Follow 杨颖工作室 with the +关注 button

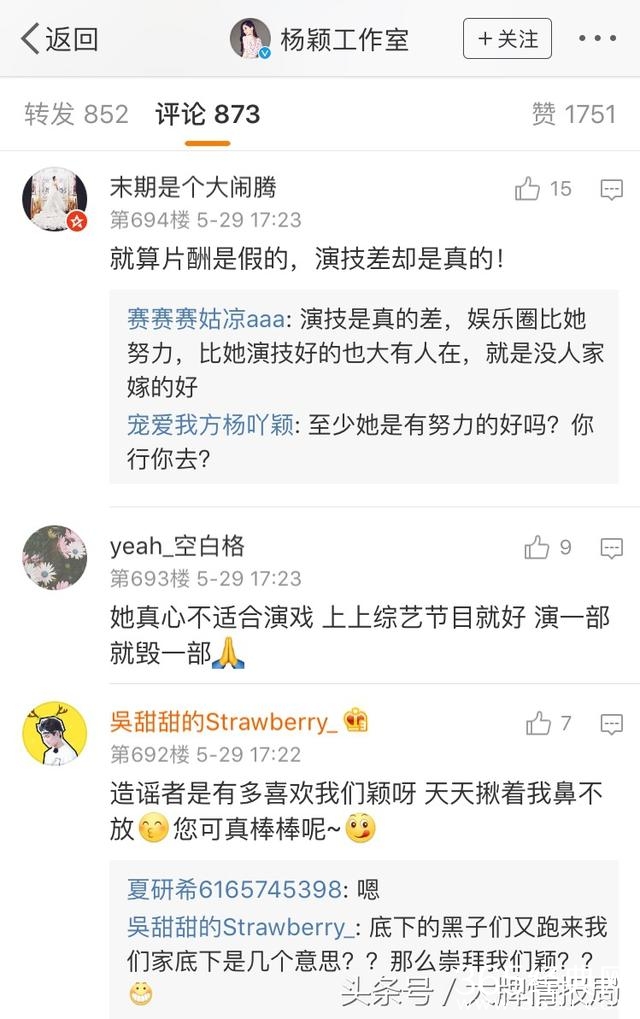pos(507,39)
